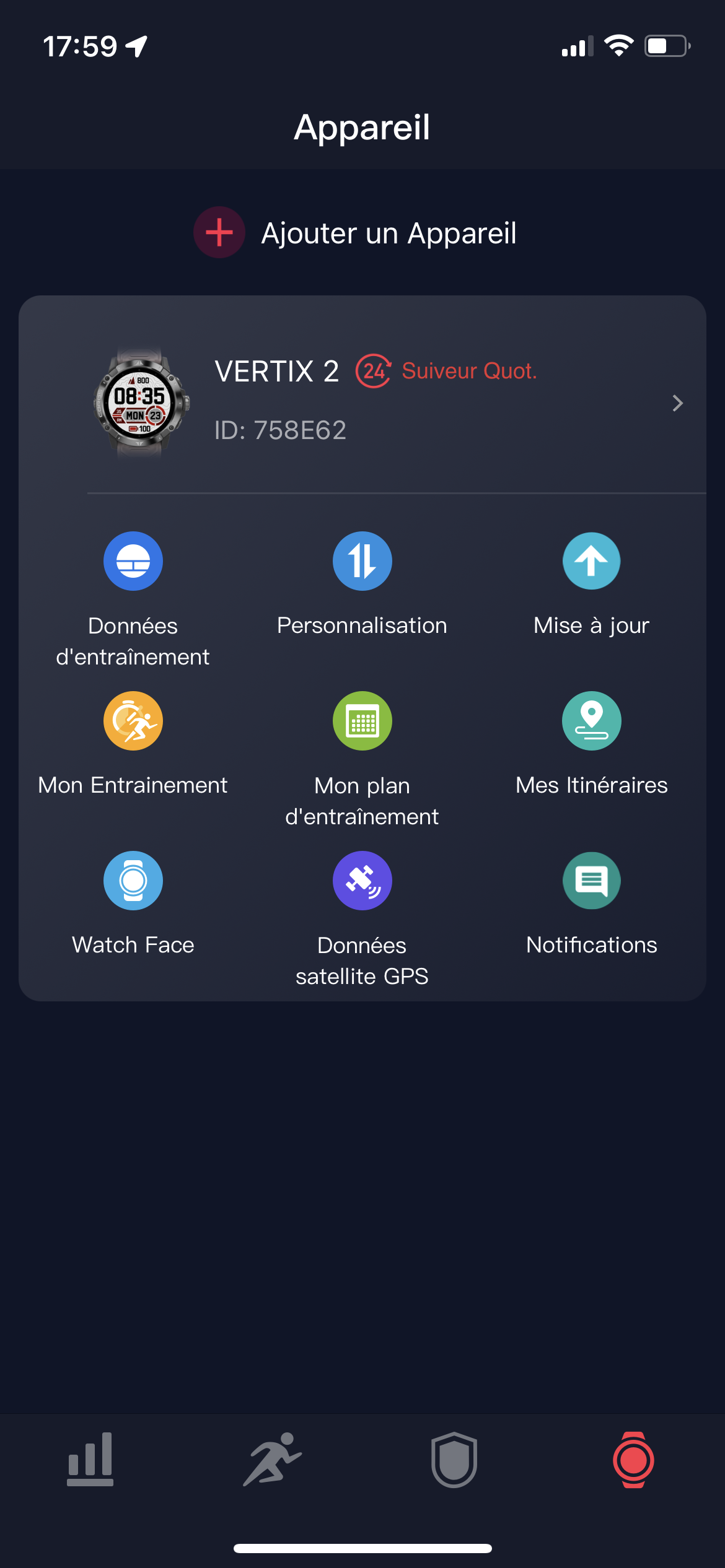
Task: Choose a Watch Face
Action: point(133,881)
